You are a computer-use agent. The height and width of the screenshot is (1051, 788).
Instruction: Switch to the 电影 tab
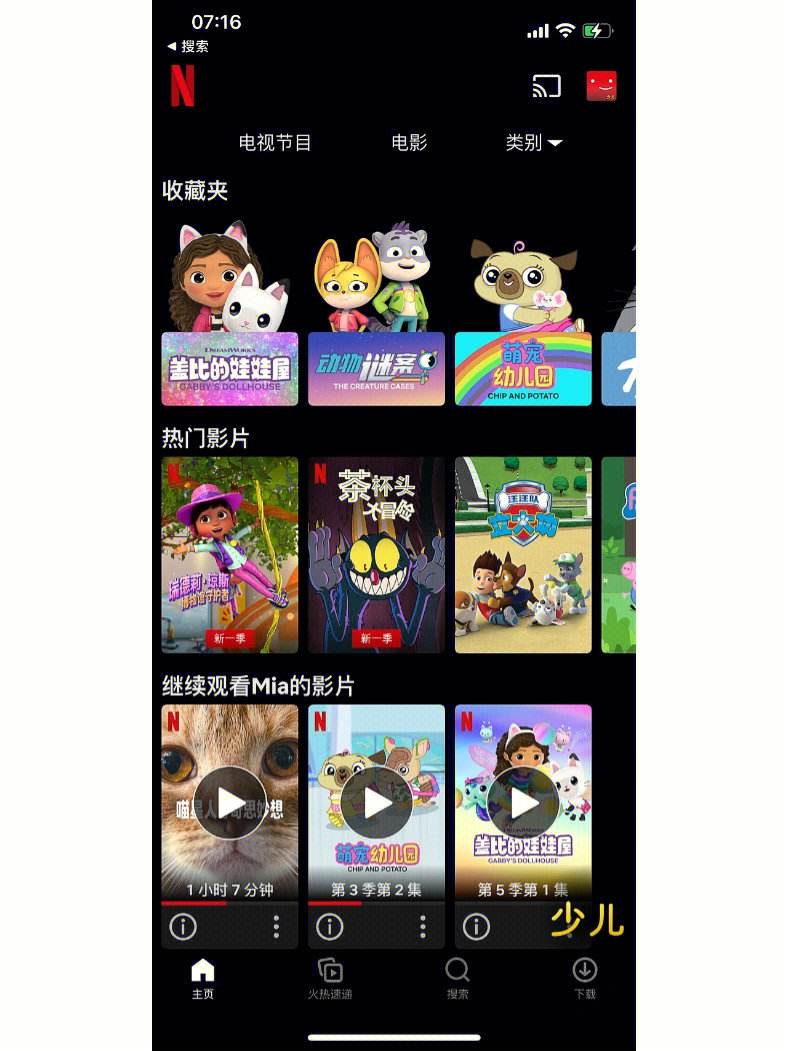pyautogui.click(x=409, y=143)
